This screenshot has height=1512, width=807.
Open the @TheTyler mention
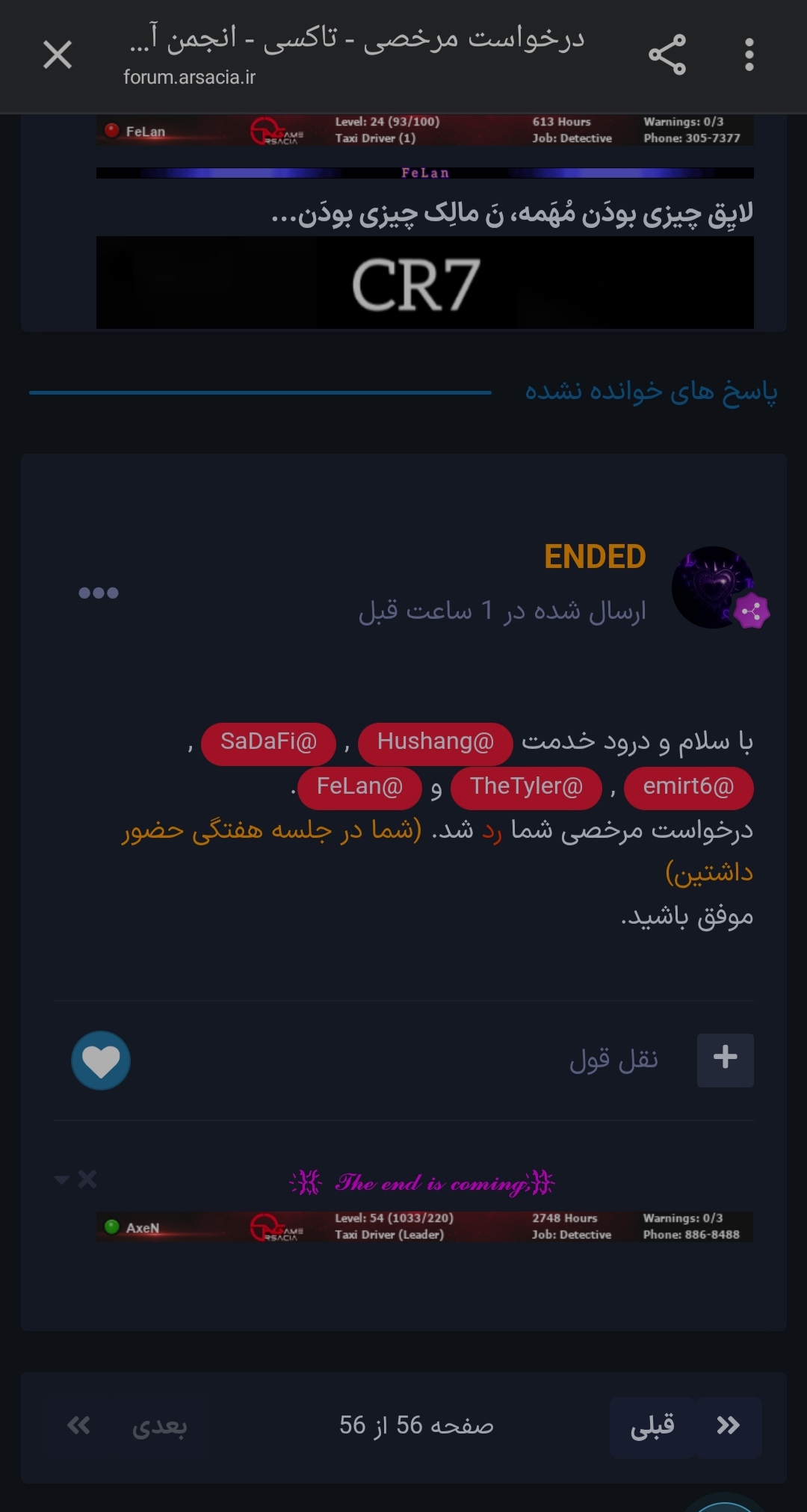[x=526, y=788]
